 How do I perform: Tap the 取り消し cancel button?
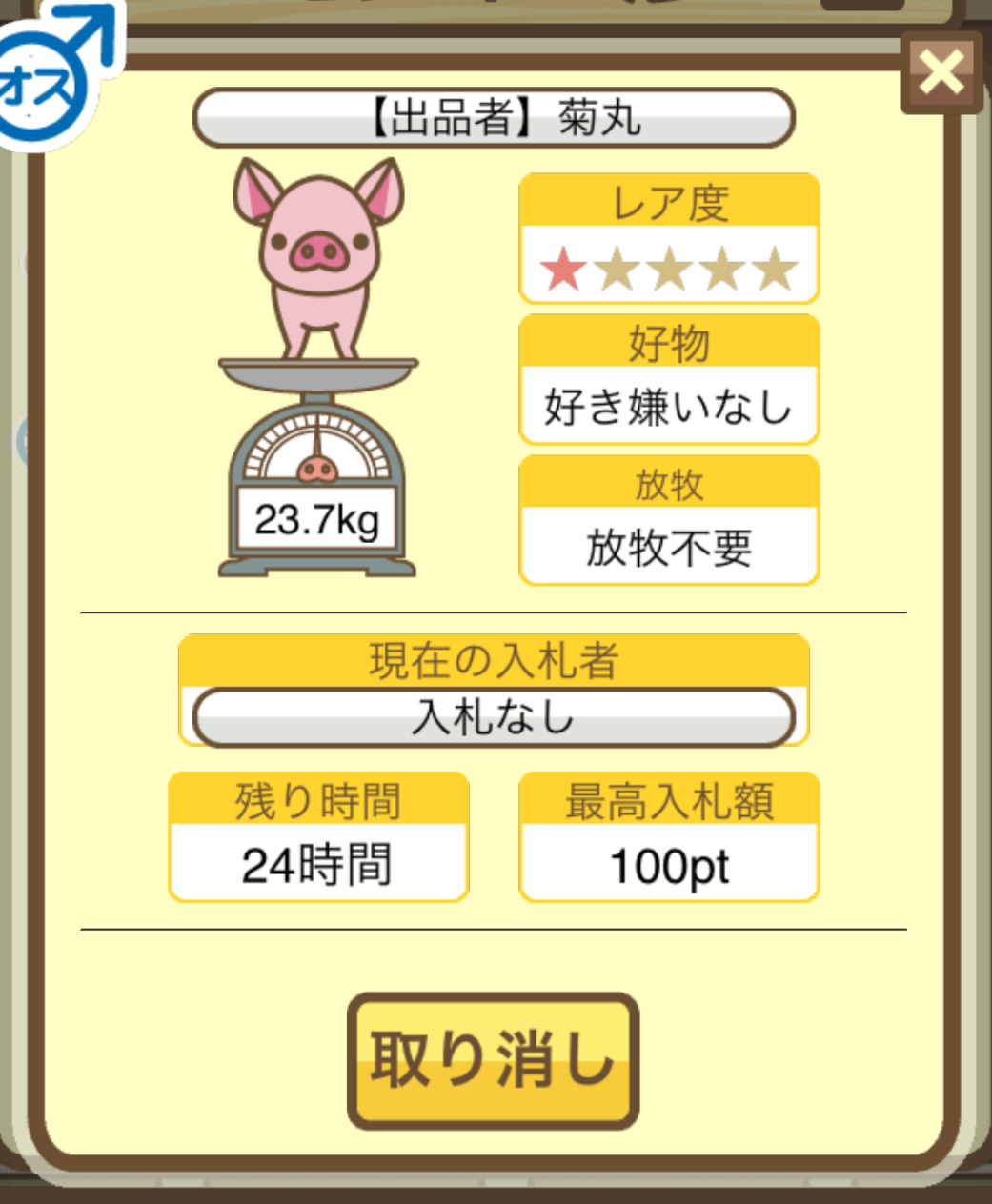(493, 1060)
